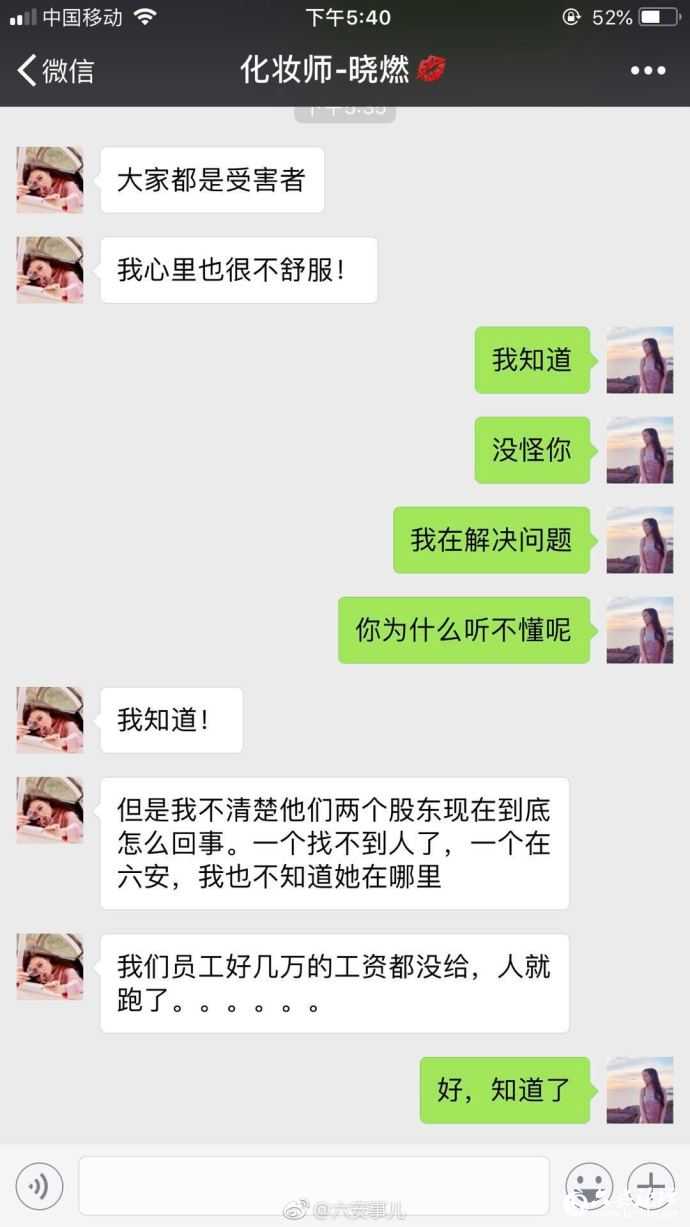
Task: Open own avatar next to 我知道
Action: click(640, 360)
